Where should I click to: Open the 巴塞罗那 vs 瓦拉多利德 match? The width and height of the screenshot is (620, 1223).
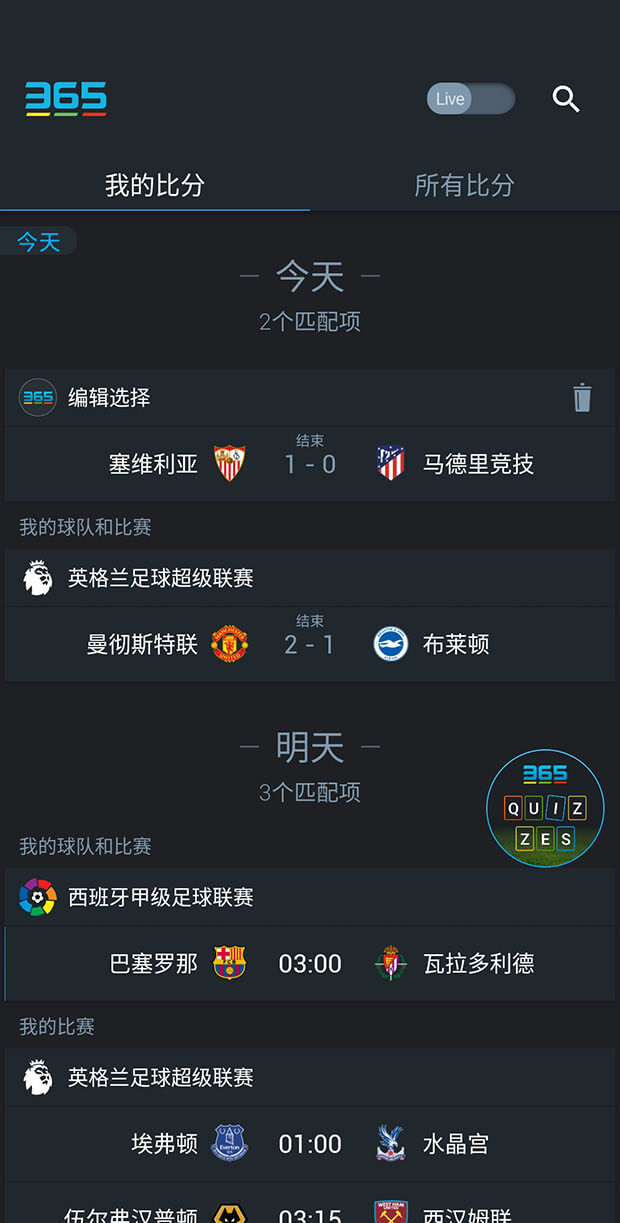point(310,964)
